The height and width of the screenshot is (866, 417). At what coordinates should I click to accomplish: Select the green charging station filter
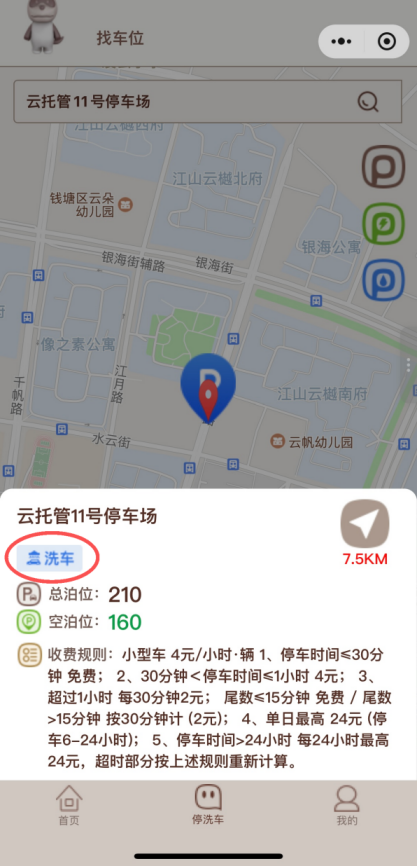383,224
